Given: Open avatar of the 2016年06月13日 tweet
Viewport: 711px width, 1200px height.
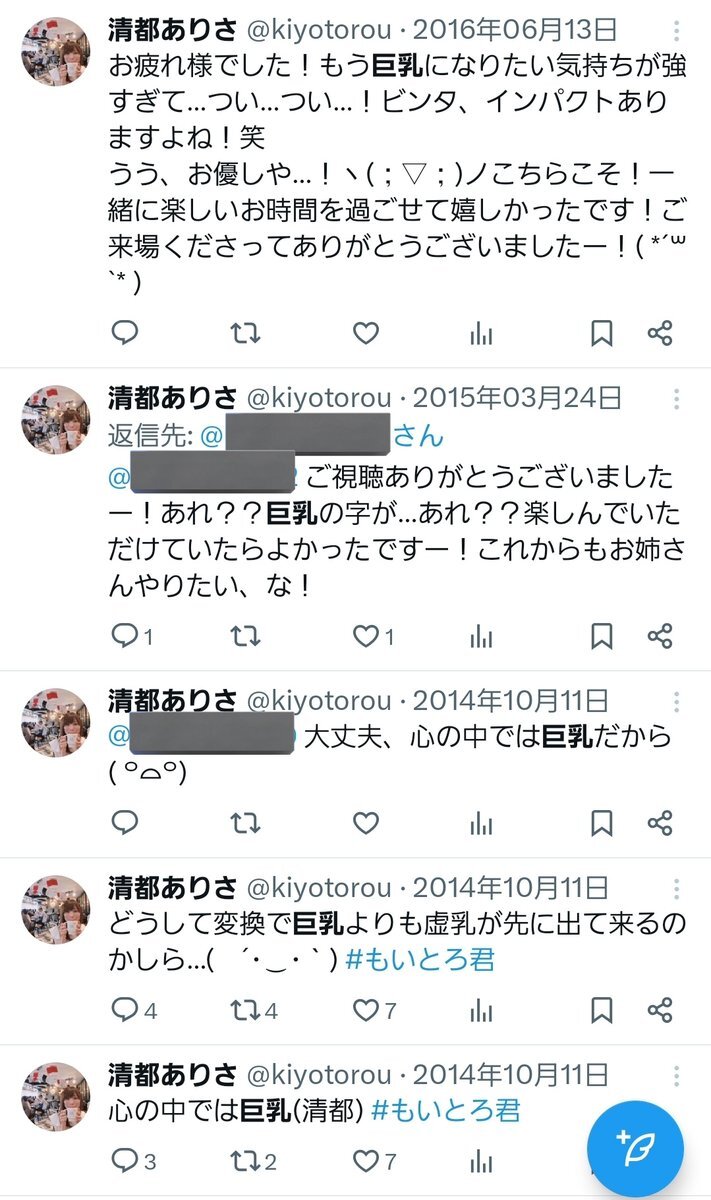Looking at the screenshot, I should coord(56,51).
